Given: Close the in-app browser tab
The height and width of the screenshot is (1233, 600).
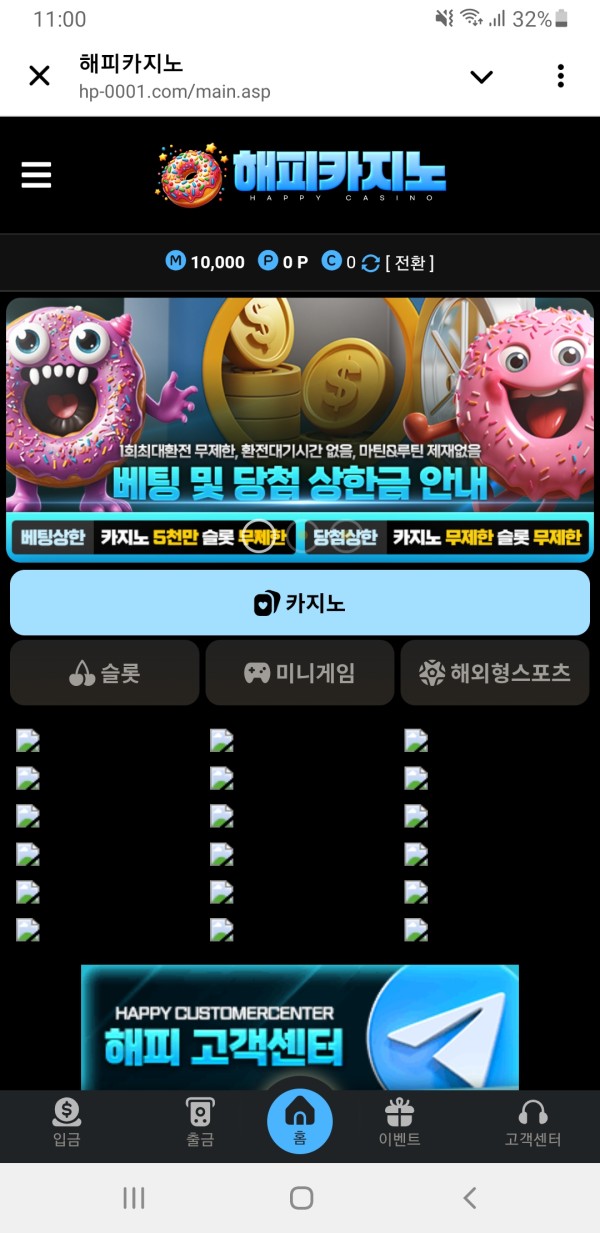Looking at the screenshot, I should (39, 76).
